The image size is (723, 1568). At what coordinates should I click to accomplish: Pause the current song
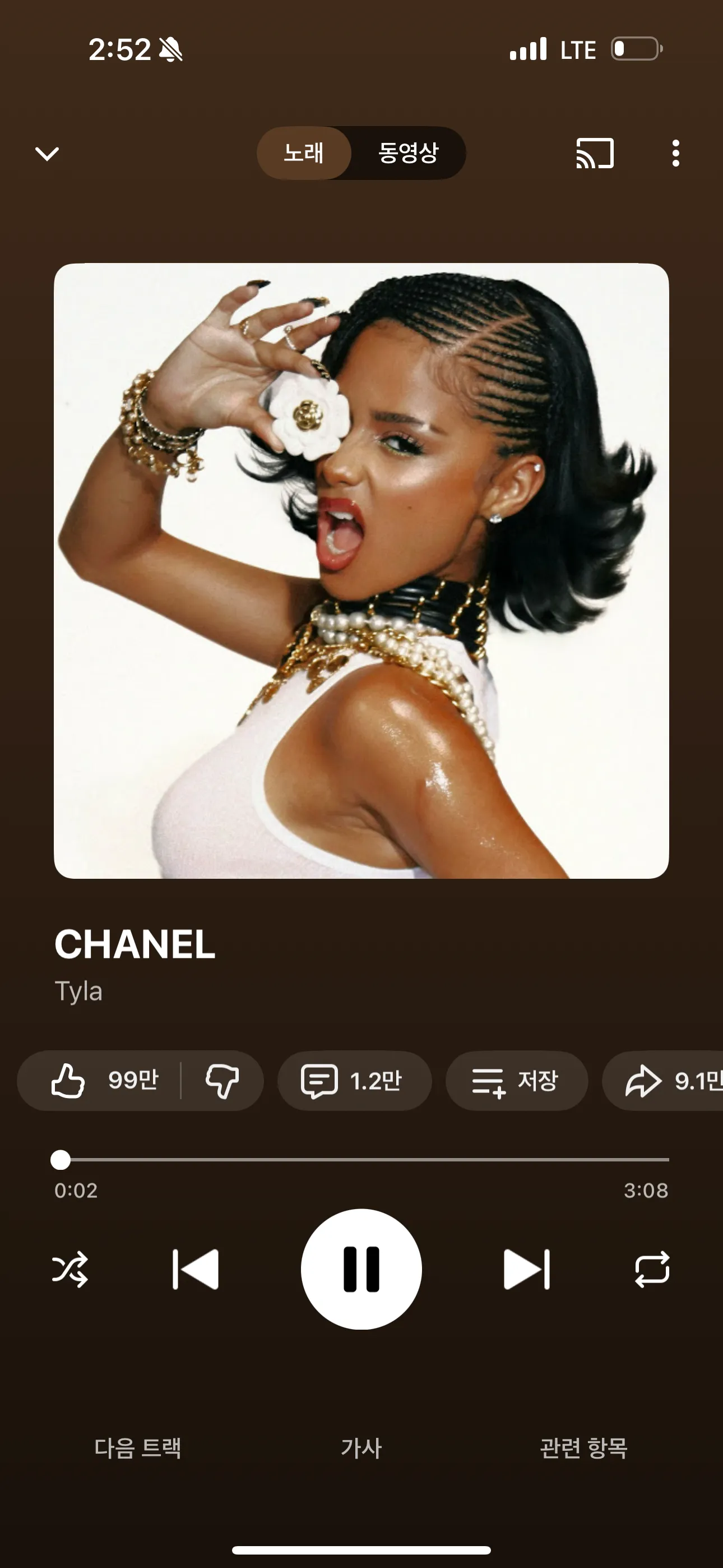click(x=361, y=1269)
